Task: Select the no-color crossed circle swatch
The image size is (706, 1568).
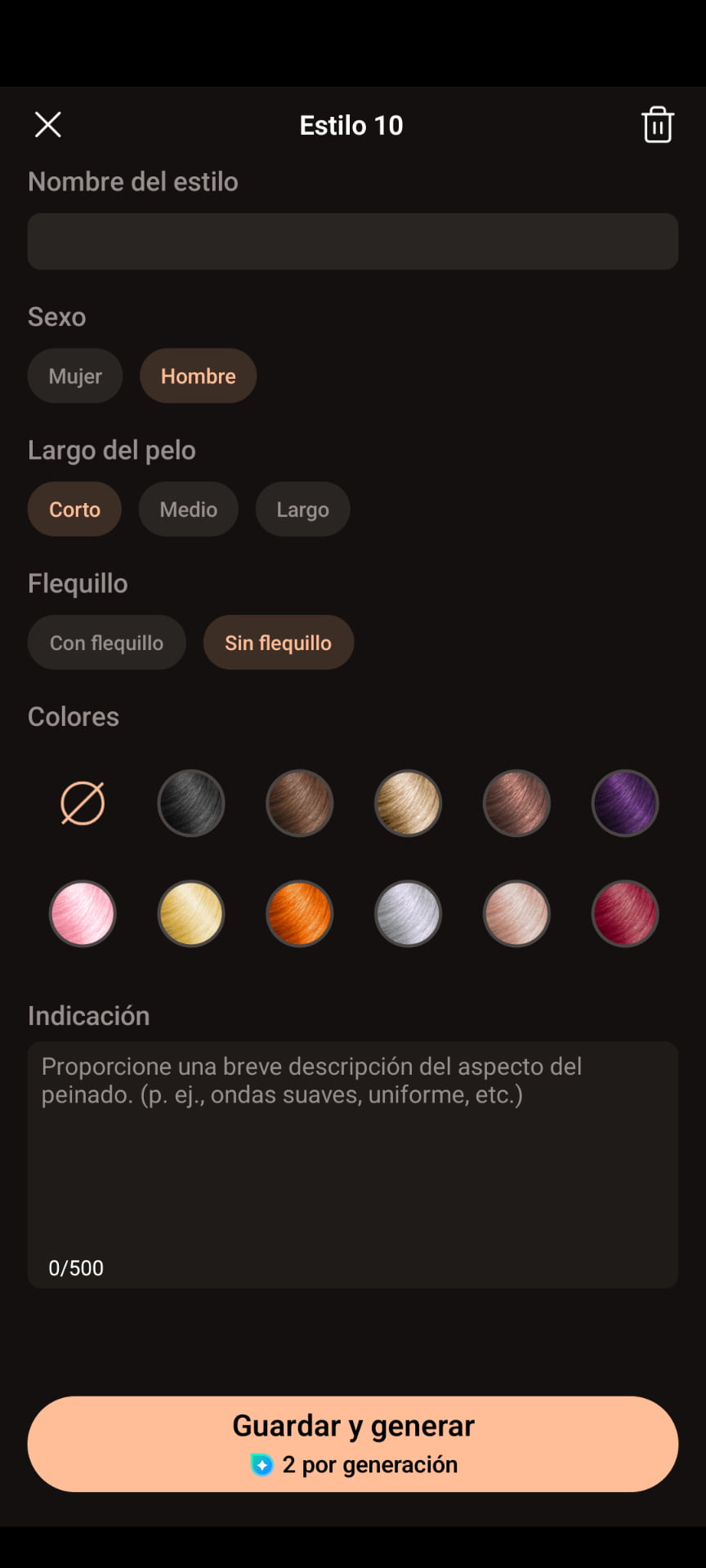Action: pyautogui.click(x=82, y=803)
